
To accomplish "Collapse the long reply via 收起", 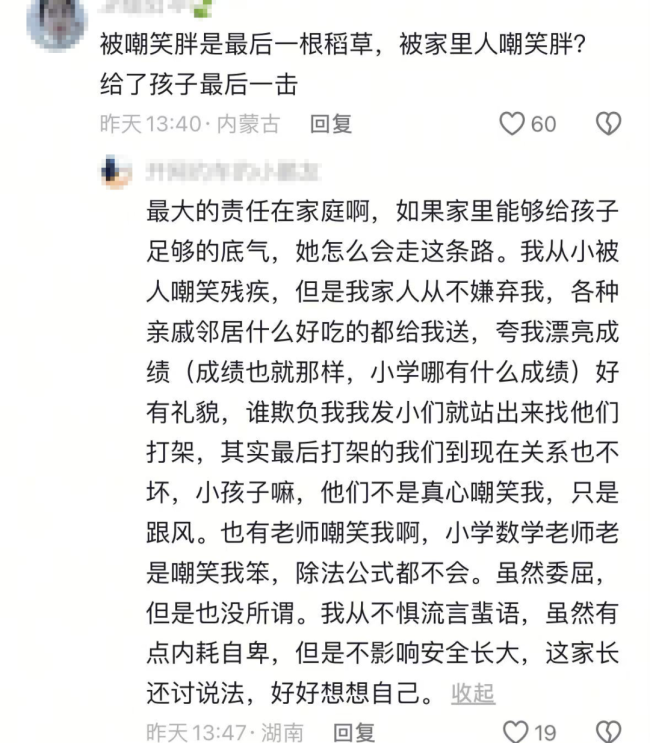I will (x=473, y=692).
